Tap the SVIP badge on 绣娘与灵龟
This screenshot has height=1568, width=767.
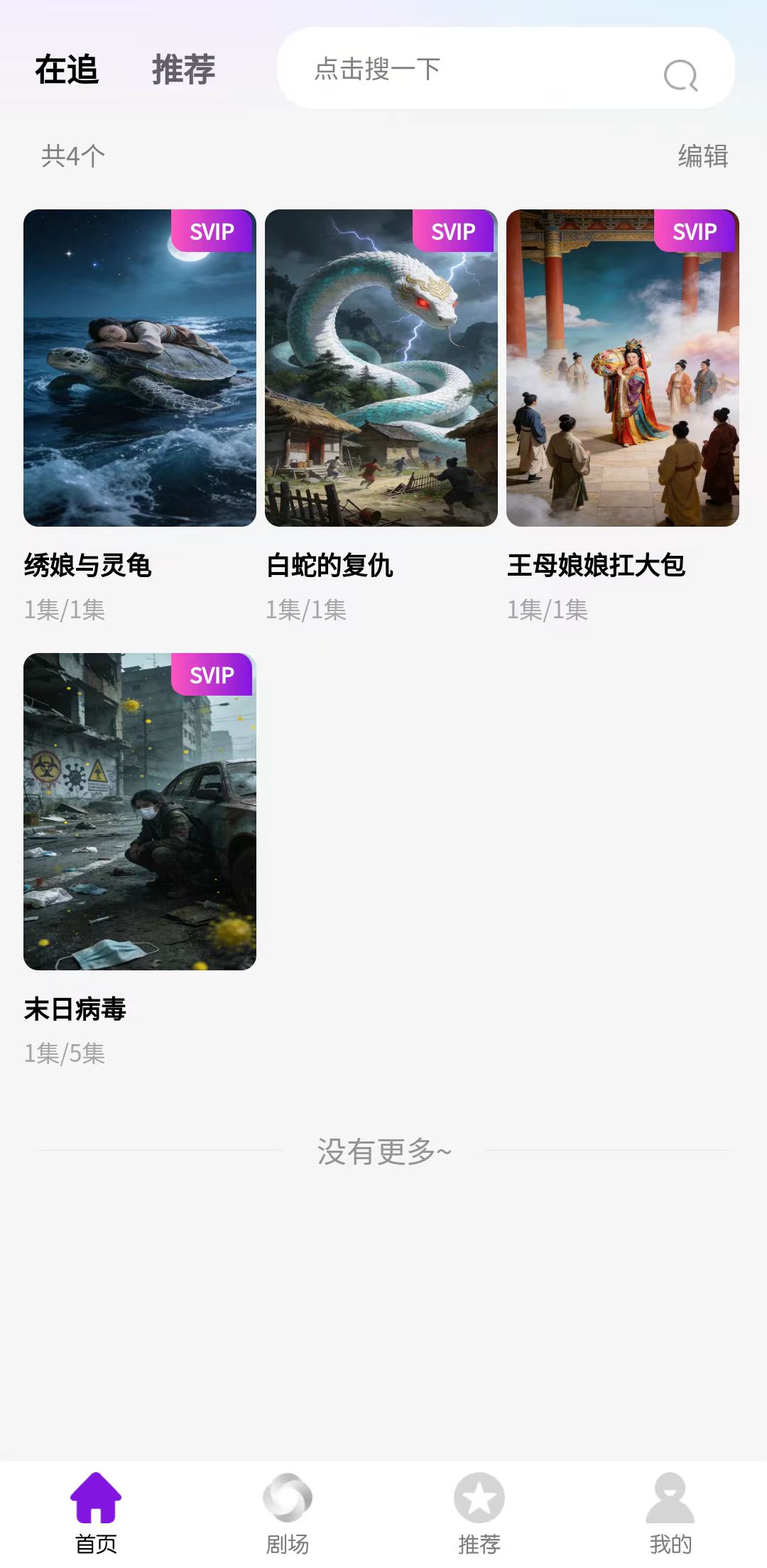[212, 231]
